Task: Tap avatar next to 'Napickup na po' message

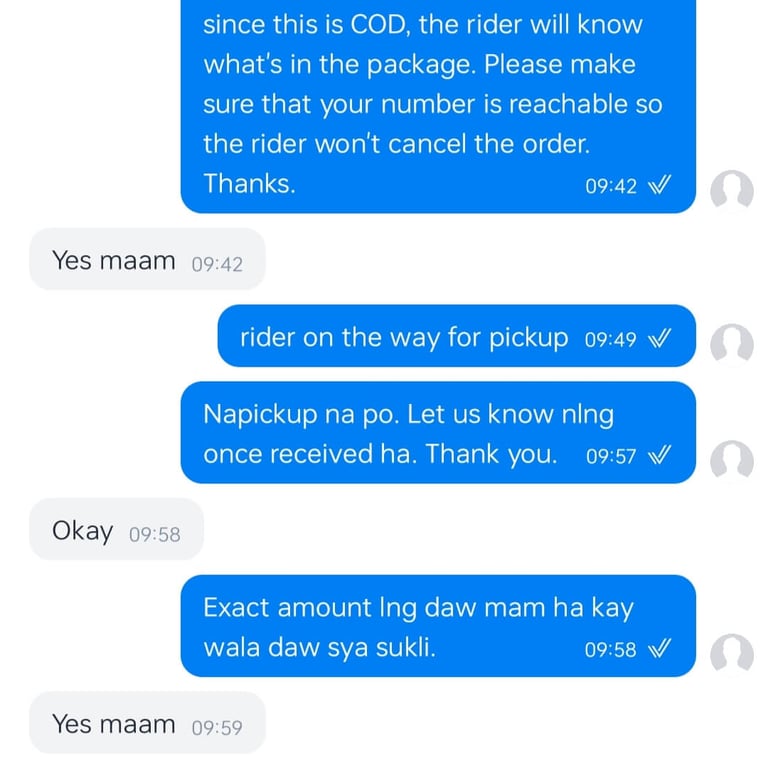Action: pyautogui.click(x=732, y=460)
